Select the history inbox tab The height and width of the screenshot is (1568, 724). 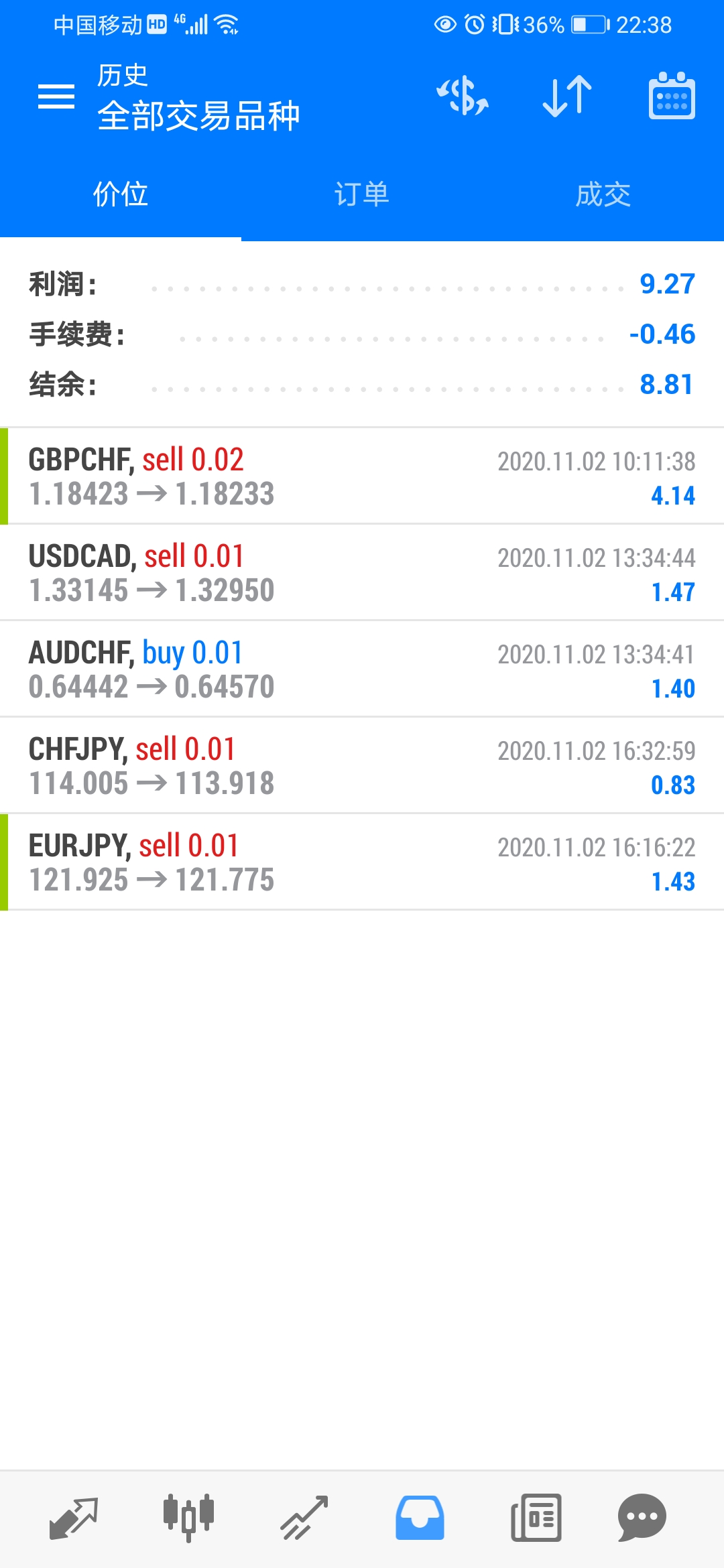pyautogui.click(x=420, y=1518)
